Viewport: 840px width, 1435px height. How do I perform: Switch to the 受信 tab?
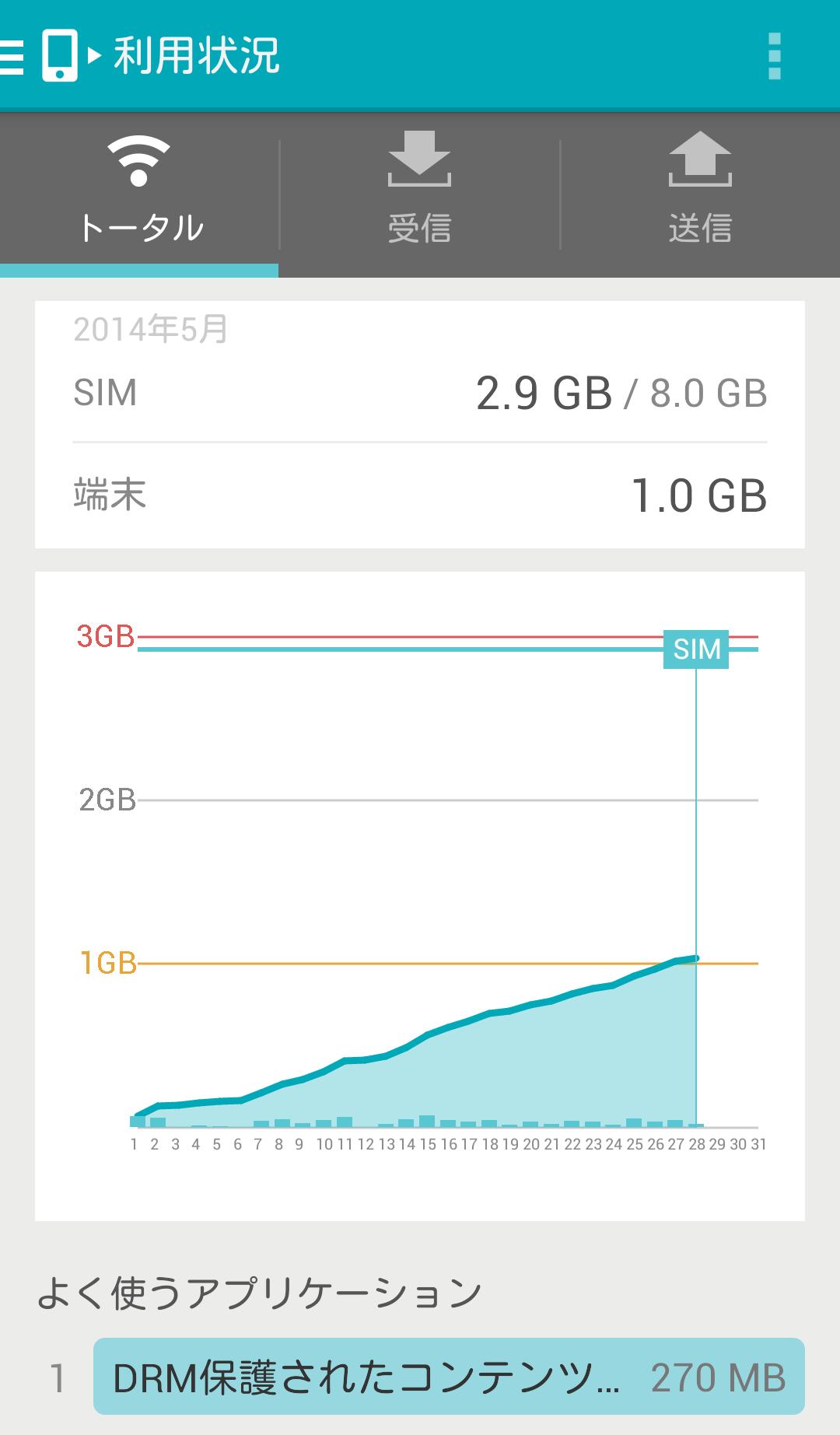[419, 194]
